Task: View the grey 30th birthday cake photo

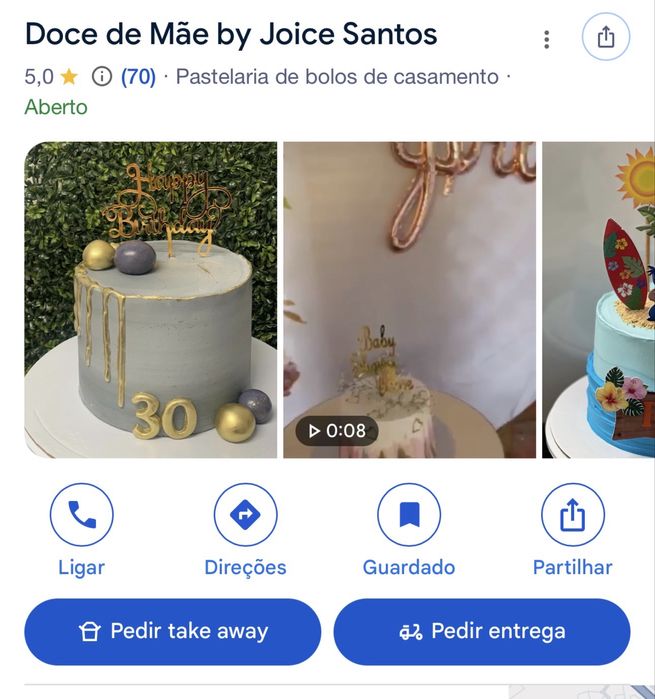Action: tap(150, 300)
